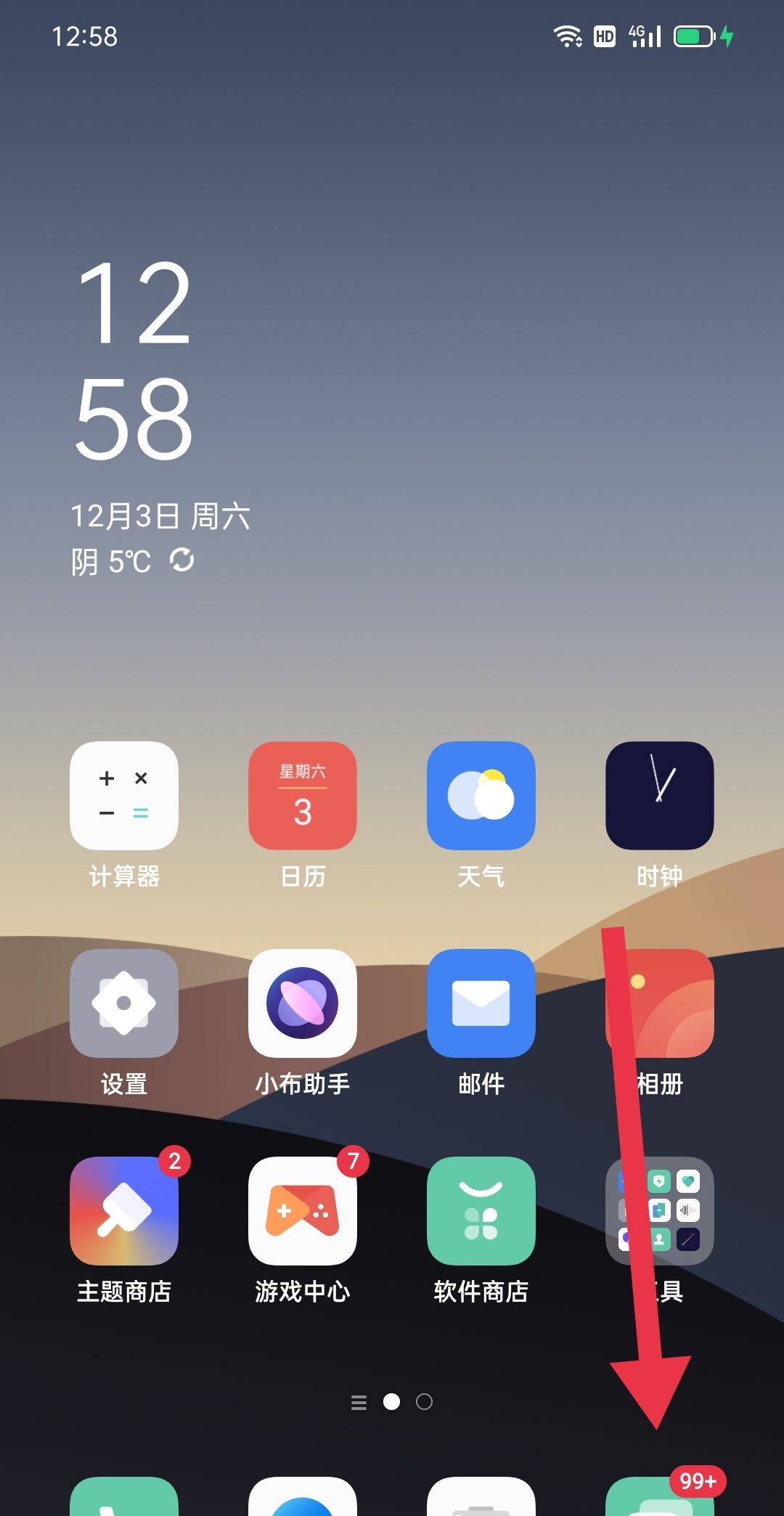The width and height of the screenshot is (784, 1516).
Task: Open 软件商店 app store
Action: 481,1211
